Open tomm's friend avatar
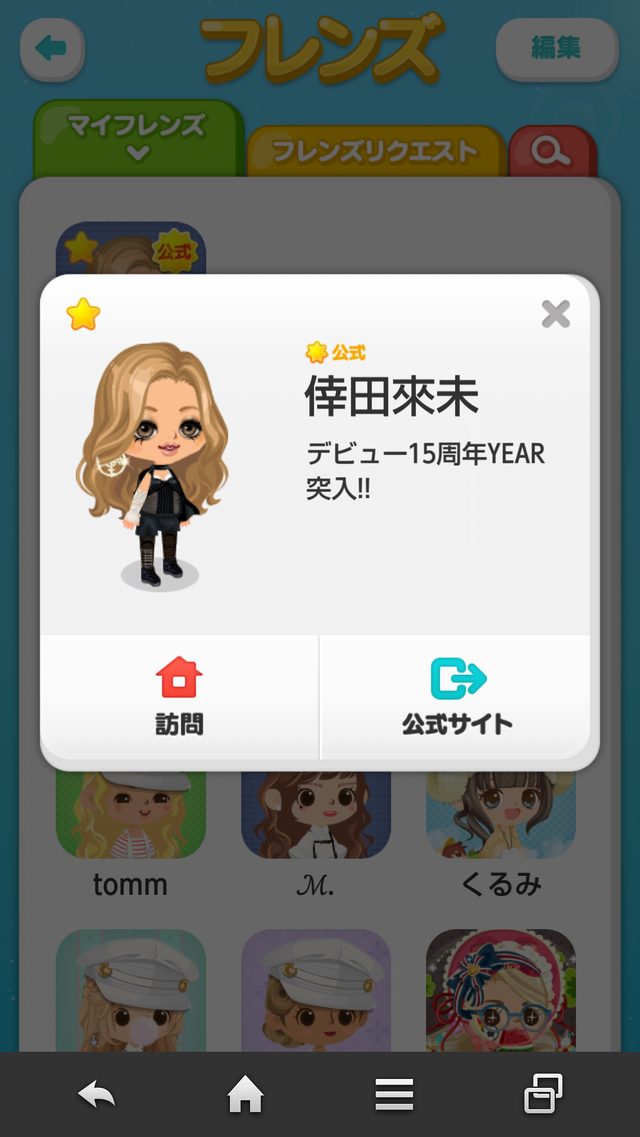This screenshot has width=640, height=1137. click(x=130, y=815)
